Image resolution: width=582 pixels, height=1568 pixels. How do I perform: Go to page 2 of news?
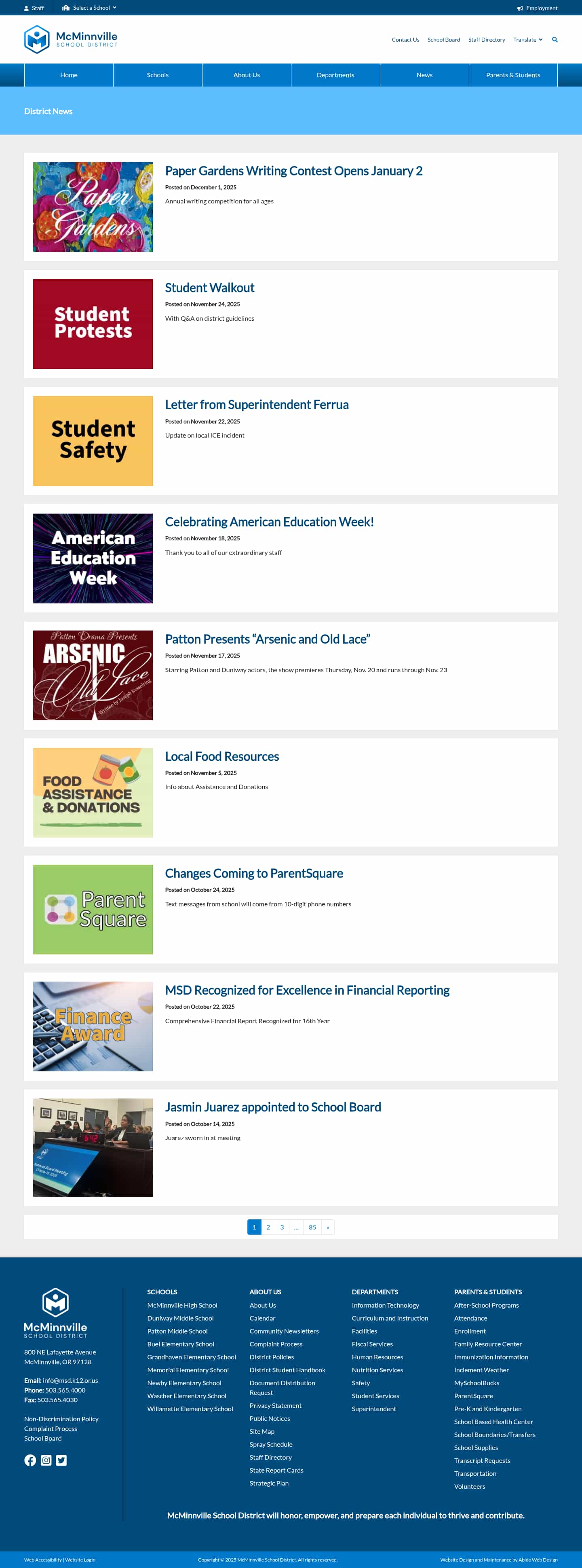[x=268, y=1227]
